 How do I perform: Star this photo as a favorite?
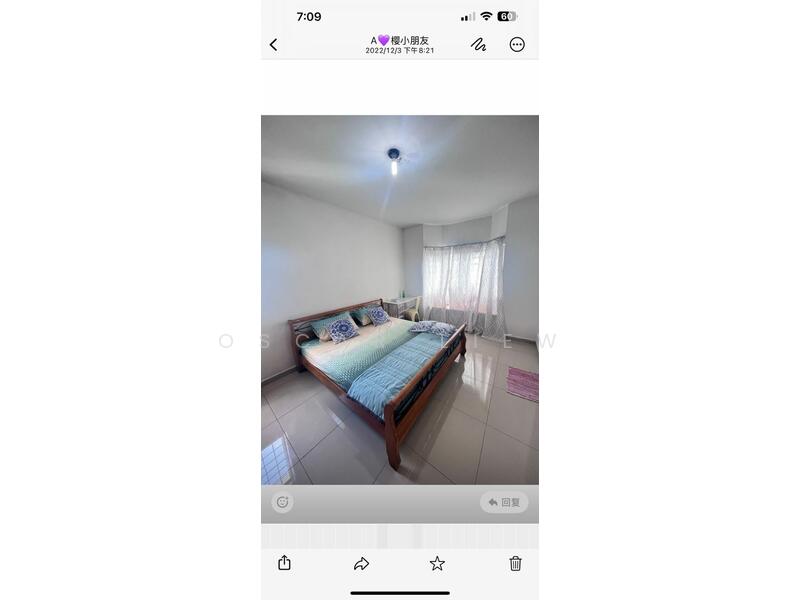[x=437, y=563]
